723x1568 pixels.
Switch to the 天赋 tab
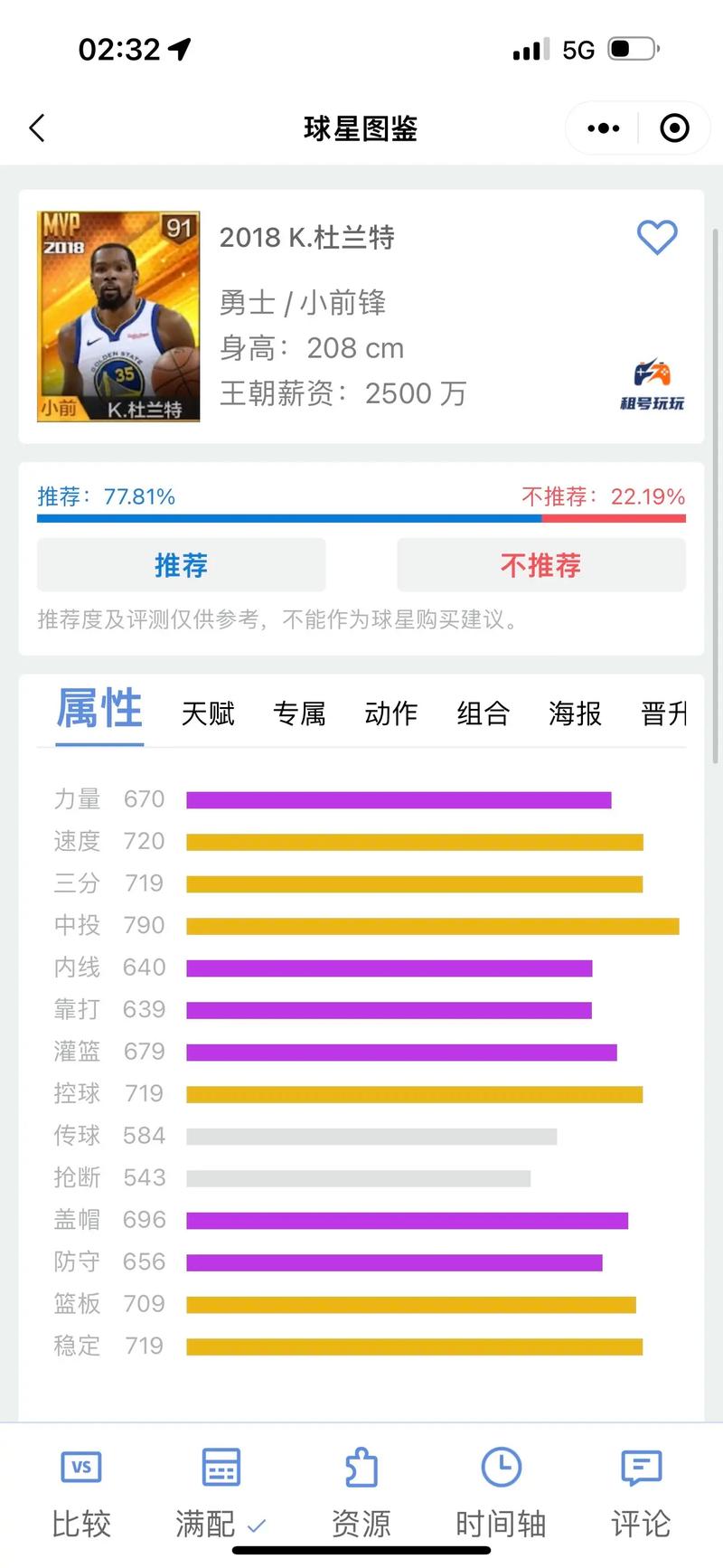point(207,713)
